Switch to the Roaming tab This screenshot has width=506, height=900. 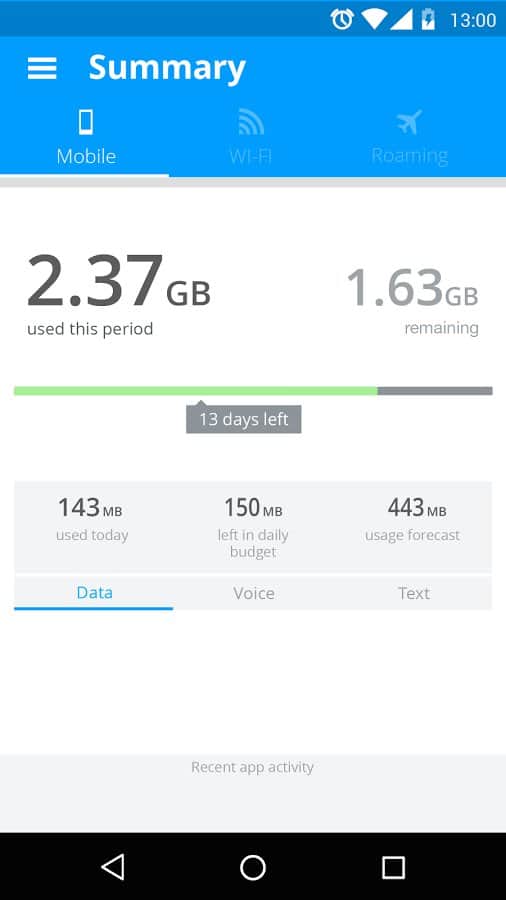pos(409,137)
